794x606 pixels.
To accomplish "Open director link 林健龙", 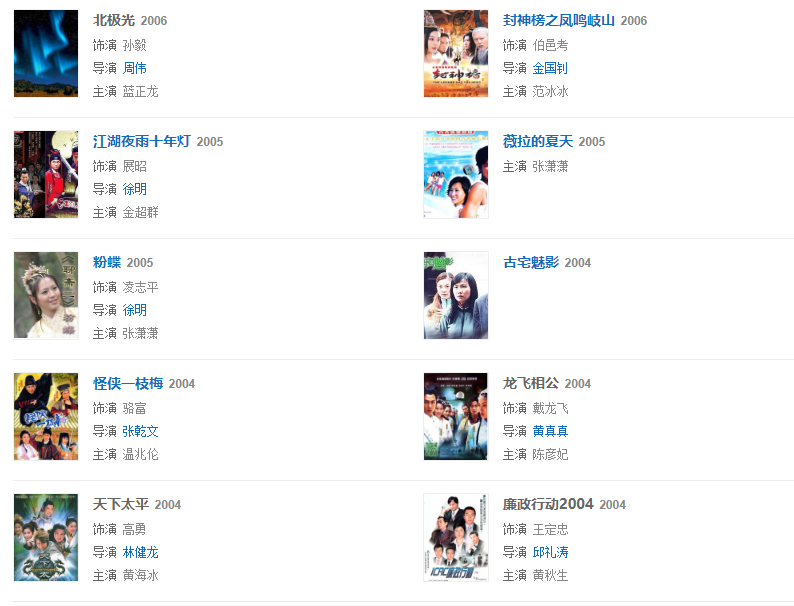I will (x=140, y=552).
